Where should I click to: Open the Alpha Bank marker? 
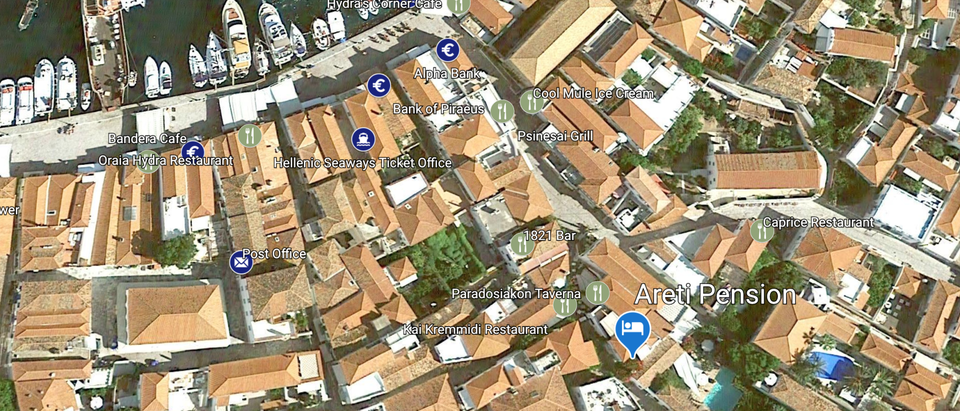pos(448,50)
